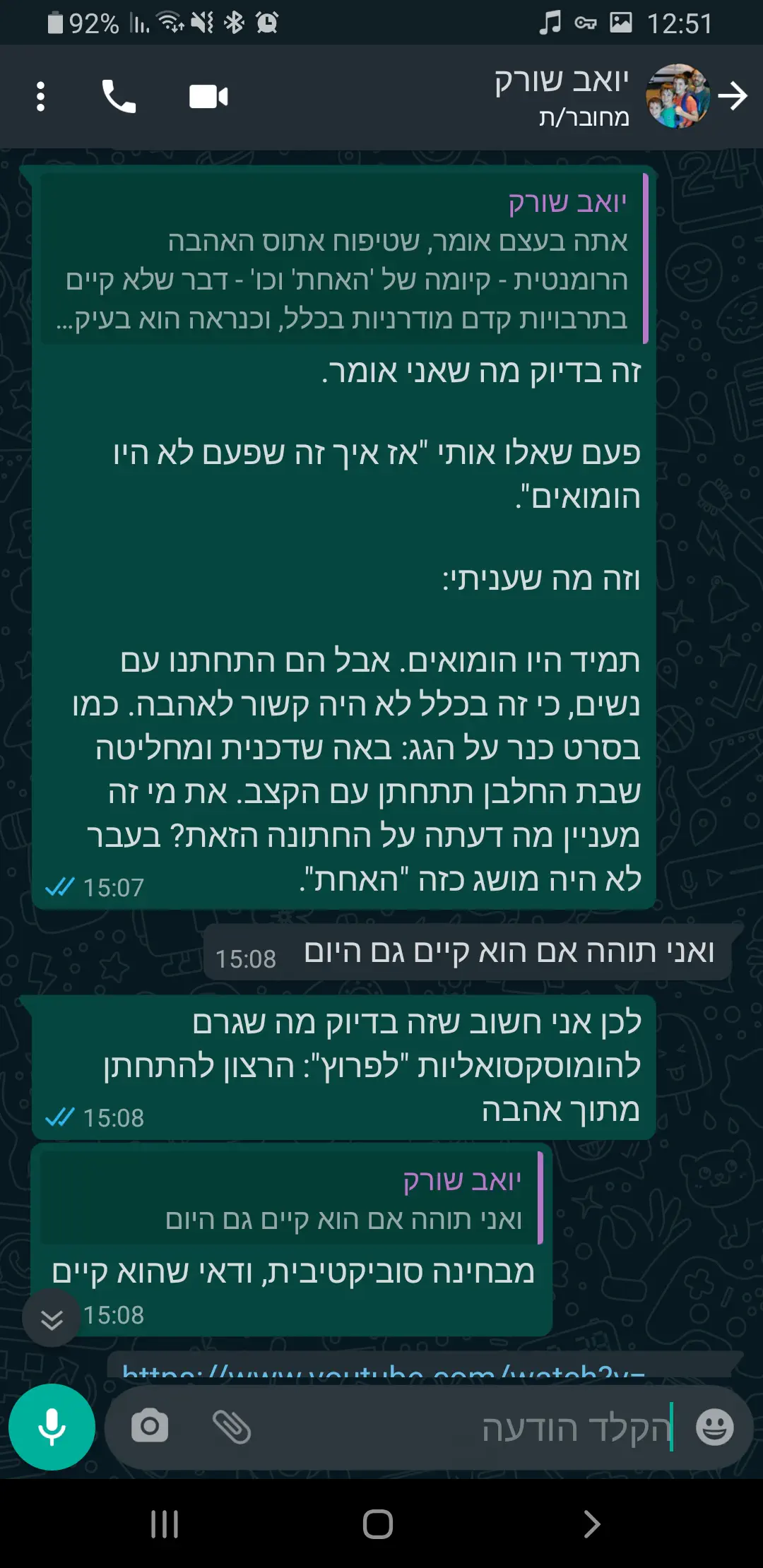Open the camera from message bar

pyautogui.click(x=150, y=1427)
